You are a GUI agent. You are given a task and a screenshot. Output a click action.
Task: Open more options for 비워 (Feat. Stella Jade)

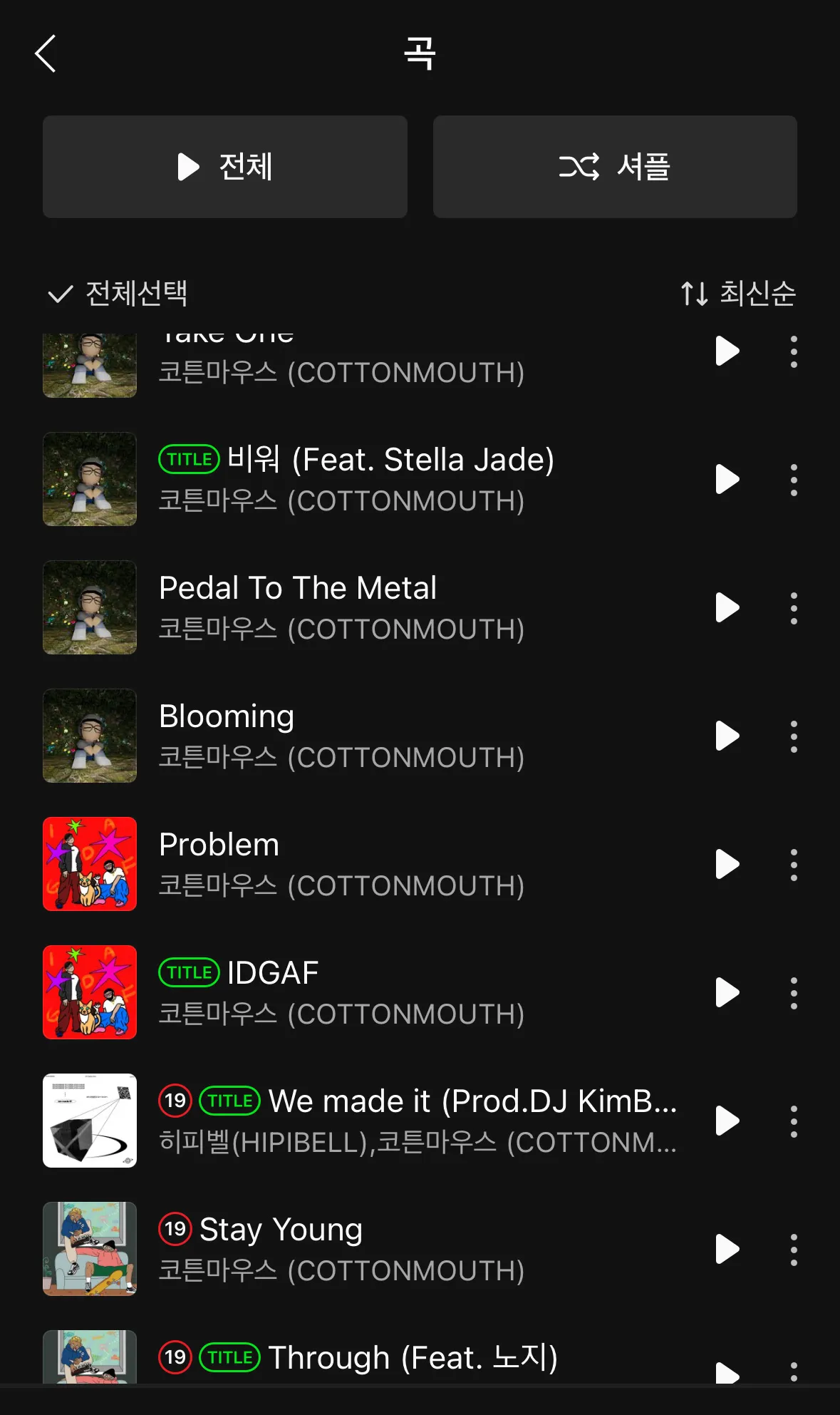tap(794, 480)
